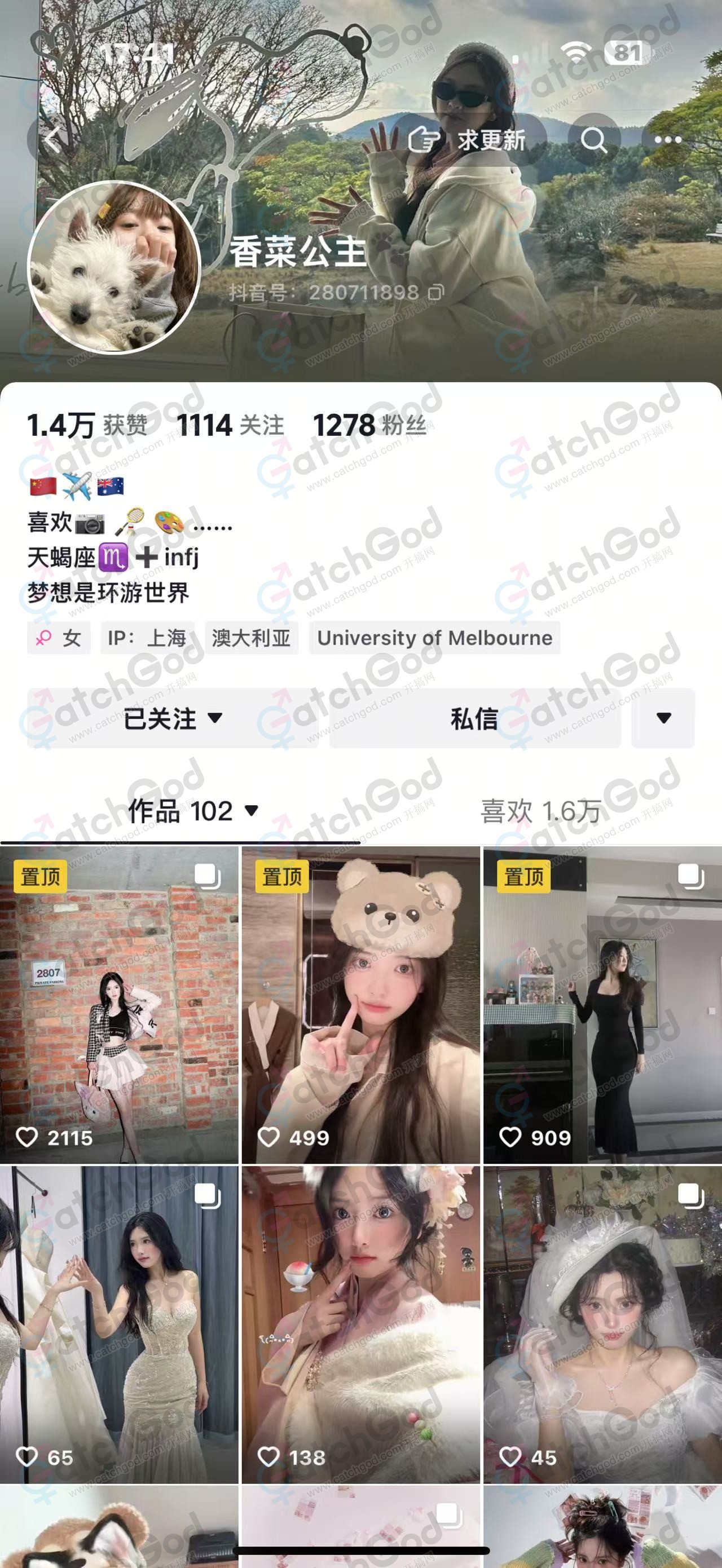Image resolution: width=722 pixels, height=1568 pixels.
Task: Open the post with 138 likes
Action: coord(360,1324)
